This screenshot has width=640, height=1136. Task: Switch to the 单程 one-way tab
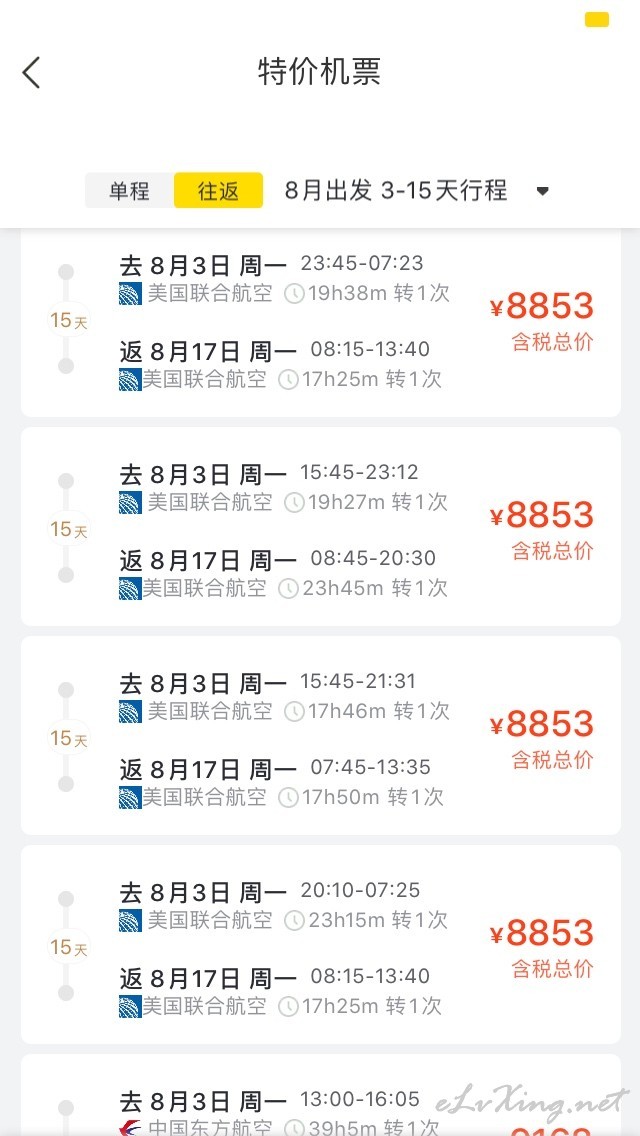point(130,191)
